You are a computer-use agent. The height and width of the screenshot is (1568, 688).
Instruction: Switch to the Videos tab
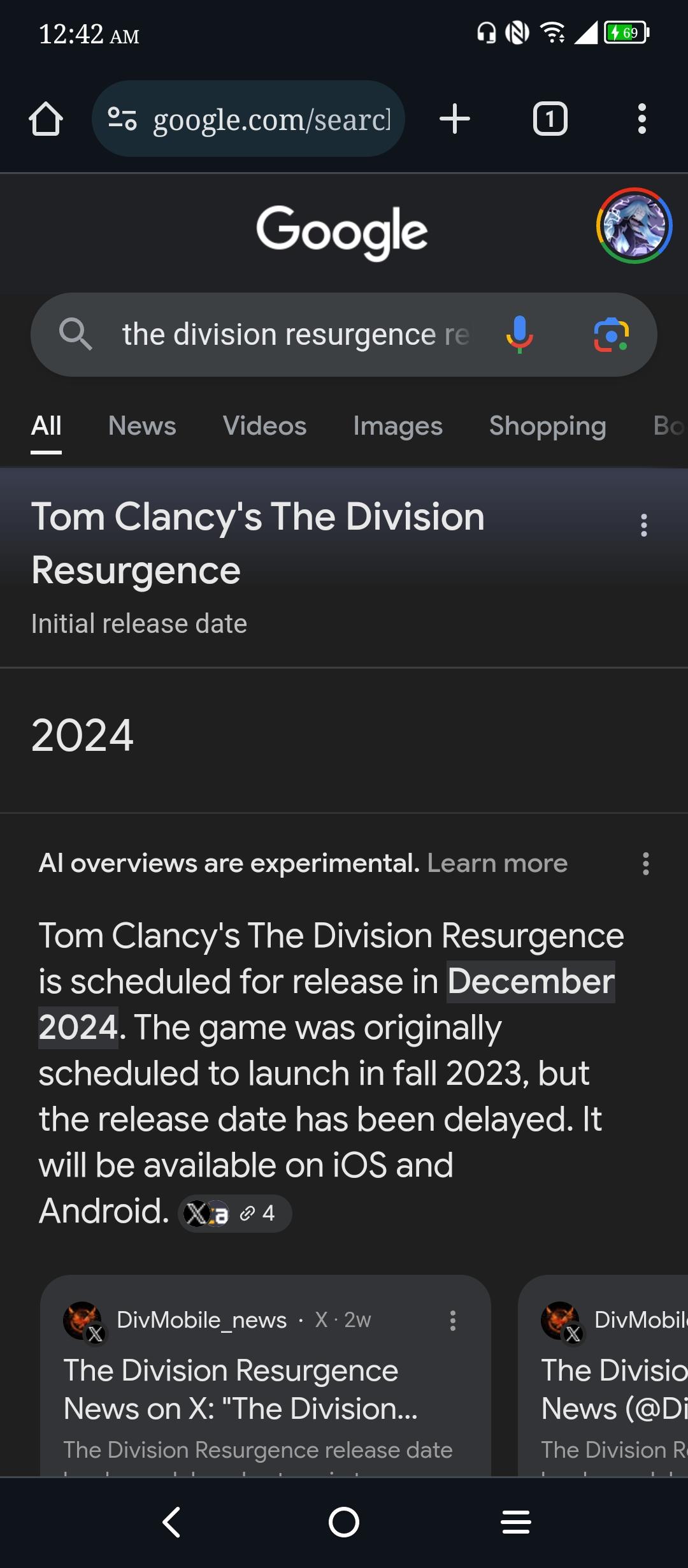[x=264, y=426]
